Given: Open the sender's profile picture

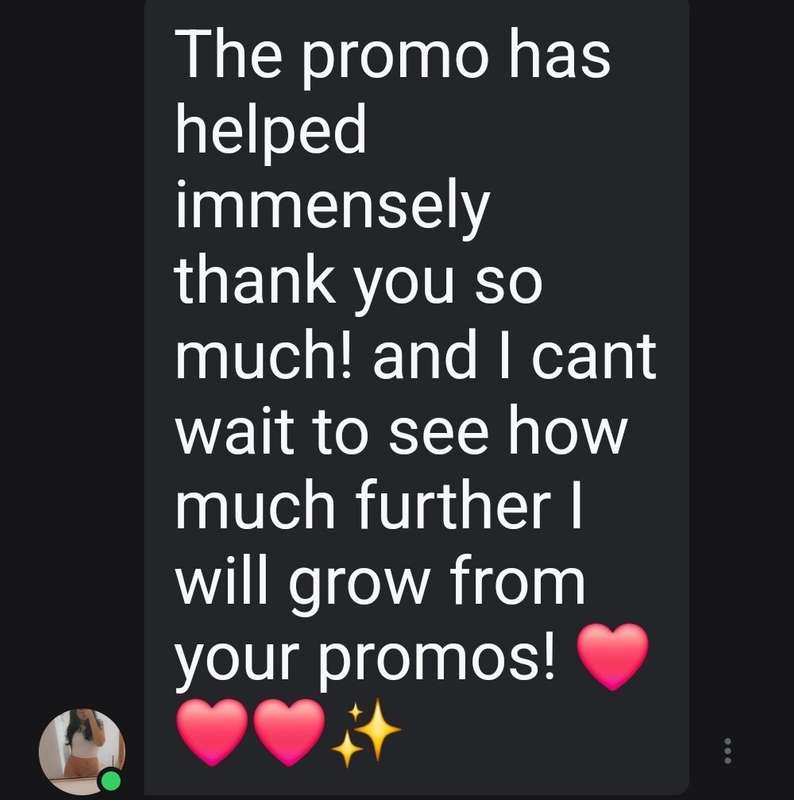Looking at the screenshot, I should click(81, 751).
